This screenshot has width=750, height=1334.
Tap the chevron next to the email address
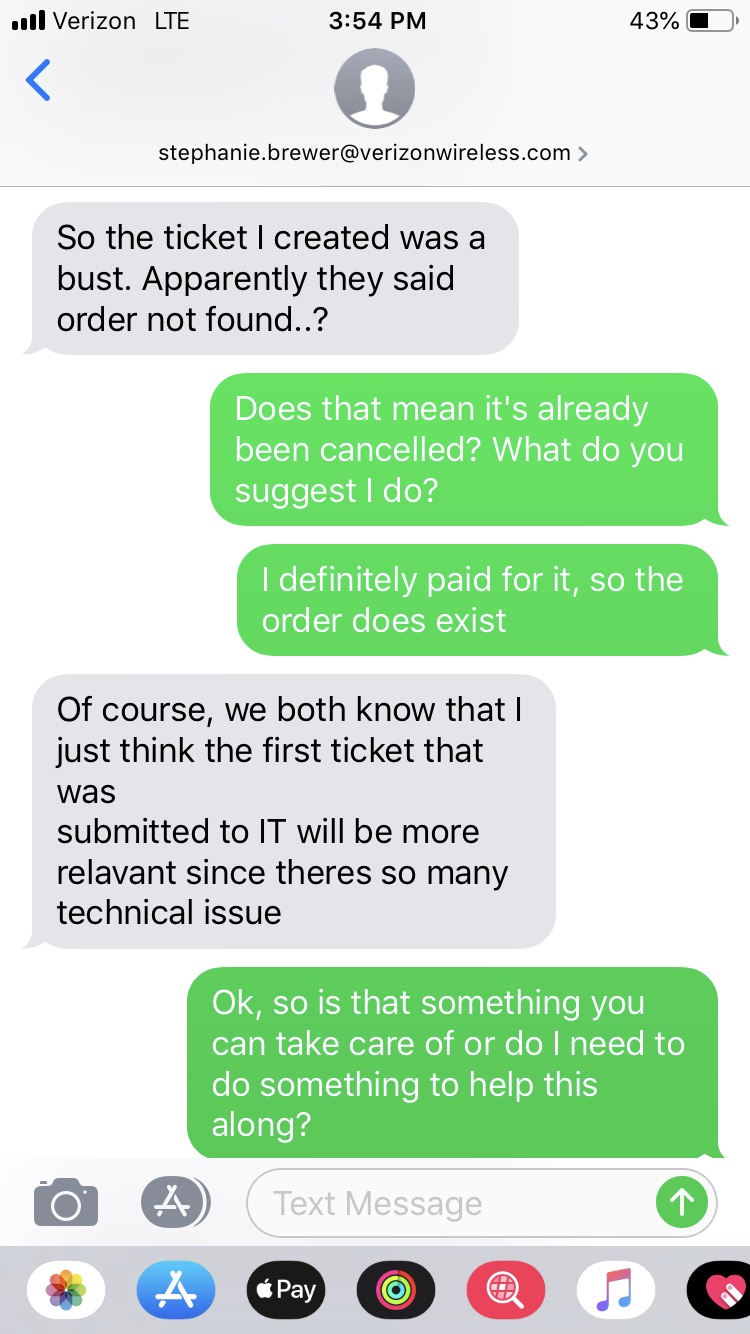pos(584,153)
